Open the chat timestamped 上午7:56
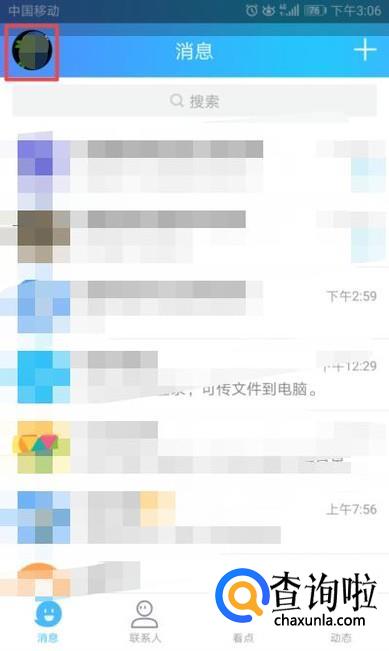 click(194, 517)
